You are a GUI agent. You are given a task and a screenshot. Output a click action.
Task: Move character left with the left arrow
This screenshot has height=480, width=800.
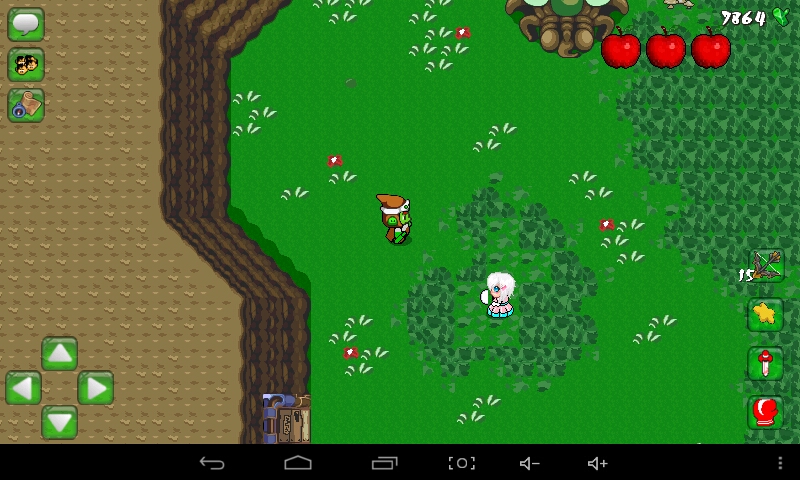[x=24, y=388]
